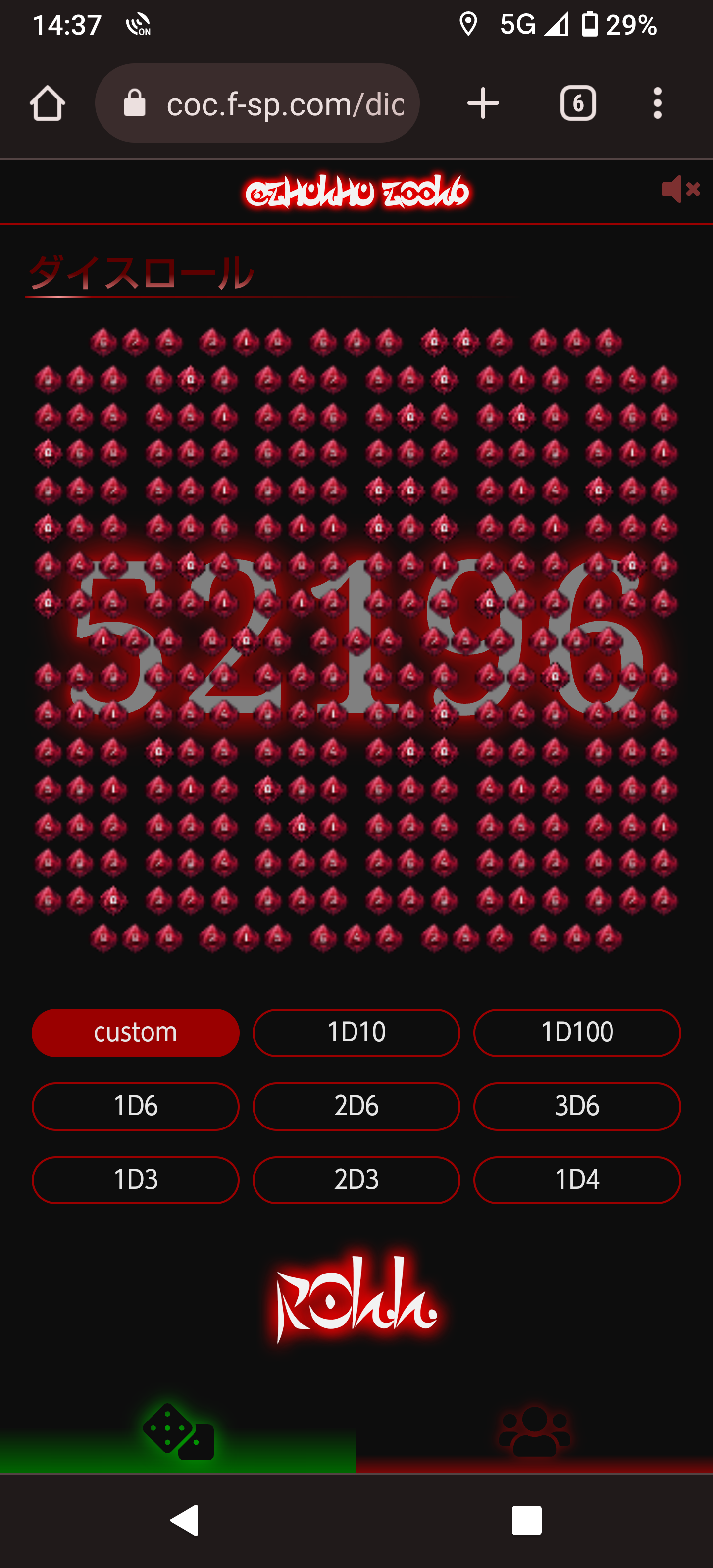Select the 3D6 dice button
Screen dimensions: 713x1568
point(577,1107)
